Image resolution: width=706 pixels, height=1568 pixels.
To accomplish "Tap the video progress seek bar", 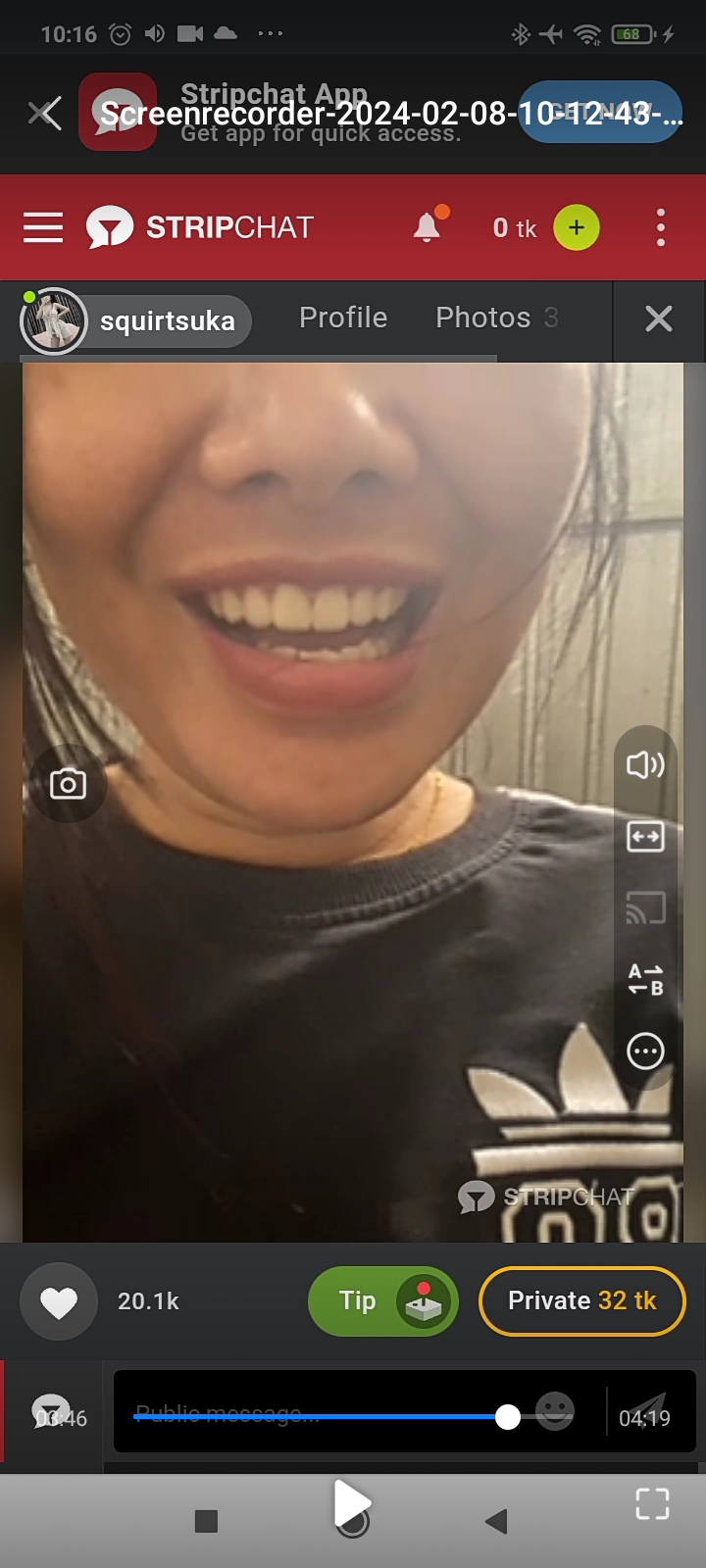I will click(324, 1416).
